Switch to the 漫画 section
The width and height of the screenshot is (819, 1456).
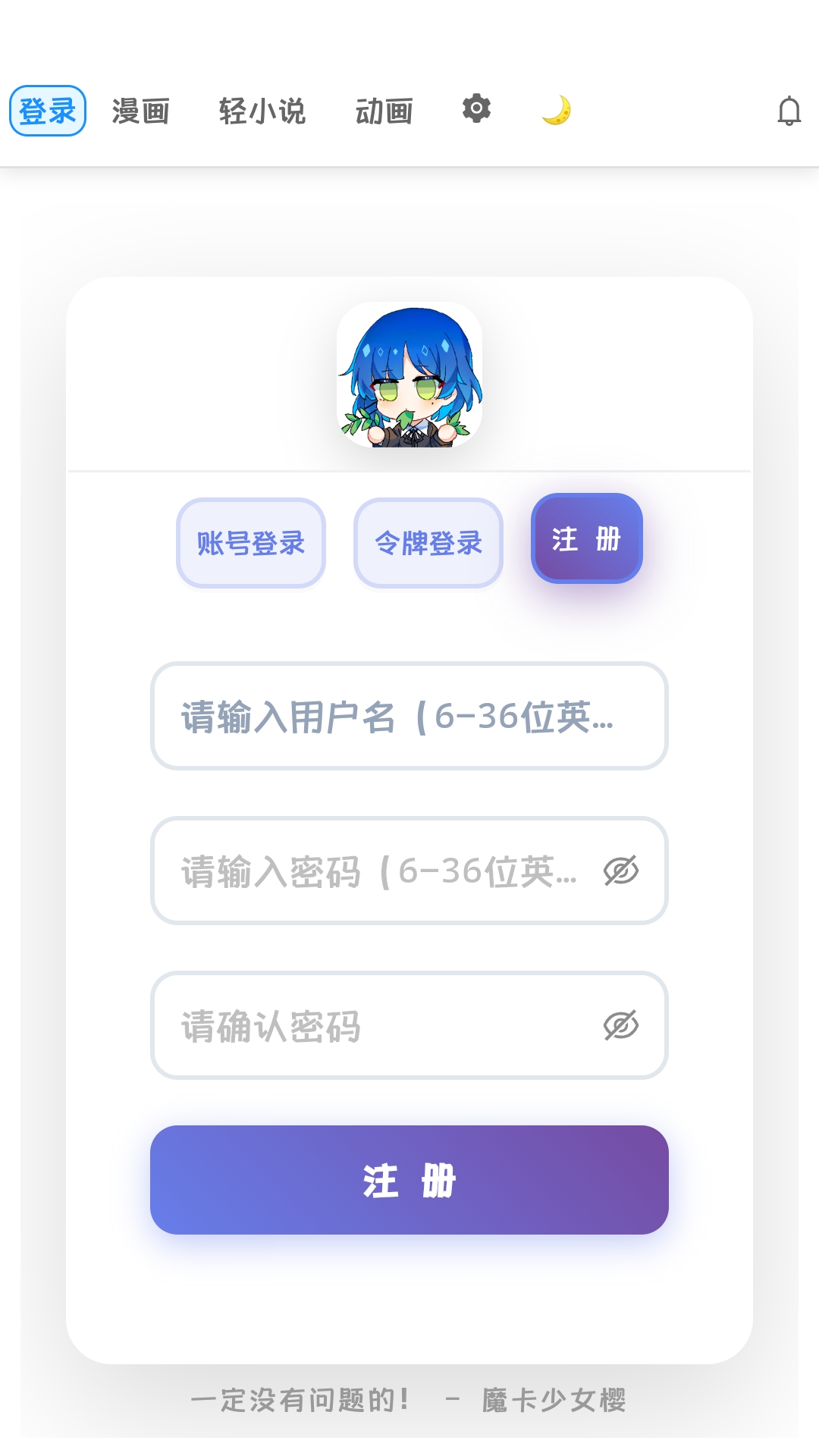point(140,111)
